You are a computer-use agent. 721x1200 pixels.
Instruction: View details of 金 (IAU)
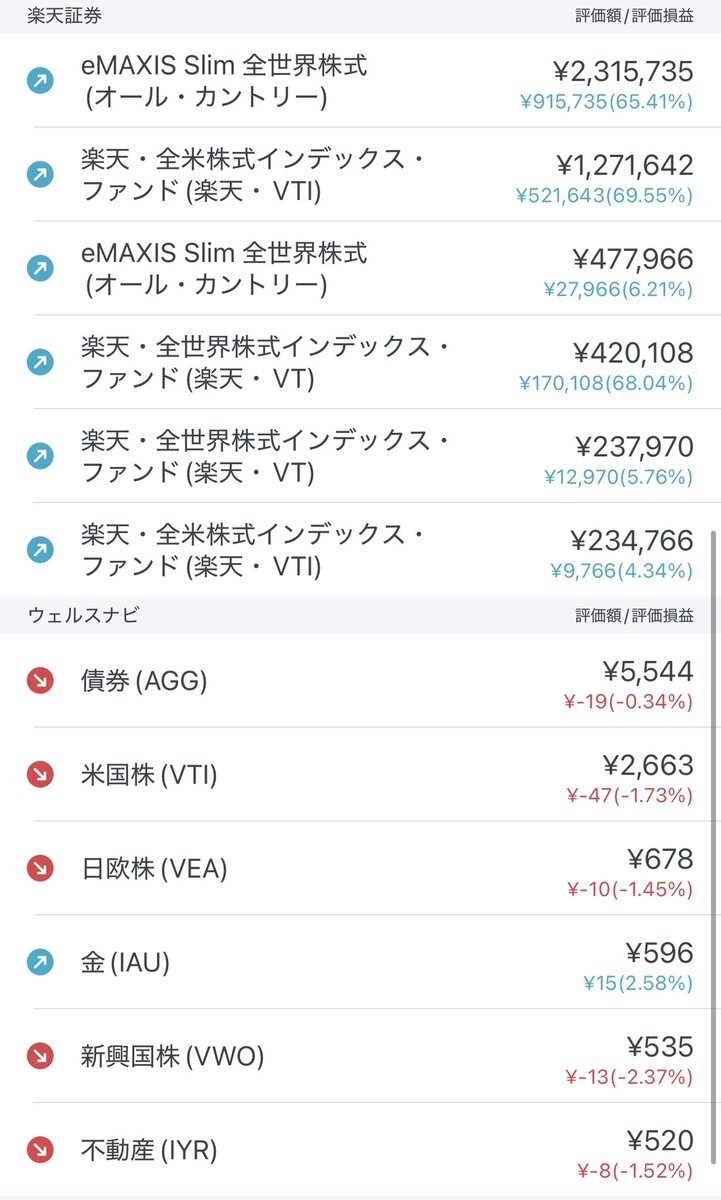[x=360, y=963]
